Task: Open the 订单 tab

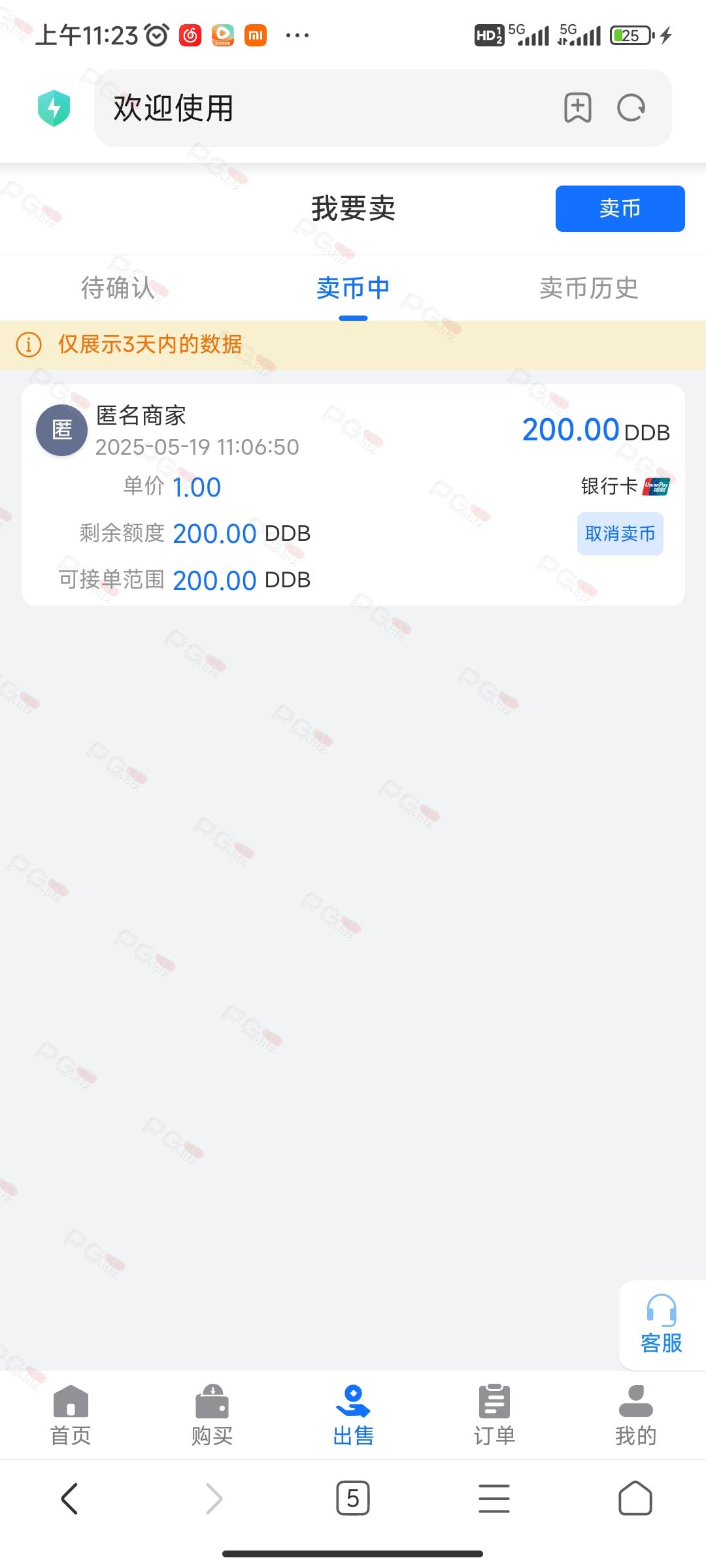Action: click(x=494, y=1416)
